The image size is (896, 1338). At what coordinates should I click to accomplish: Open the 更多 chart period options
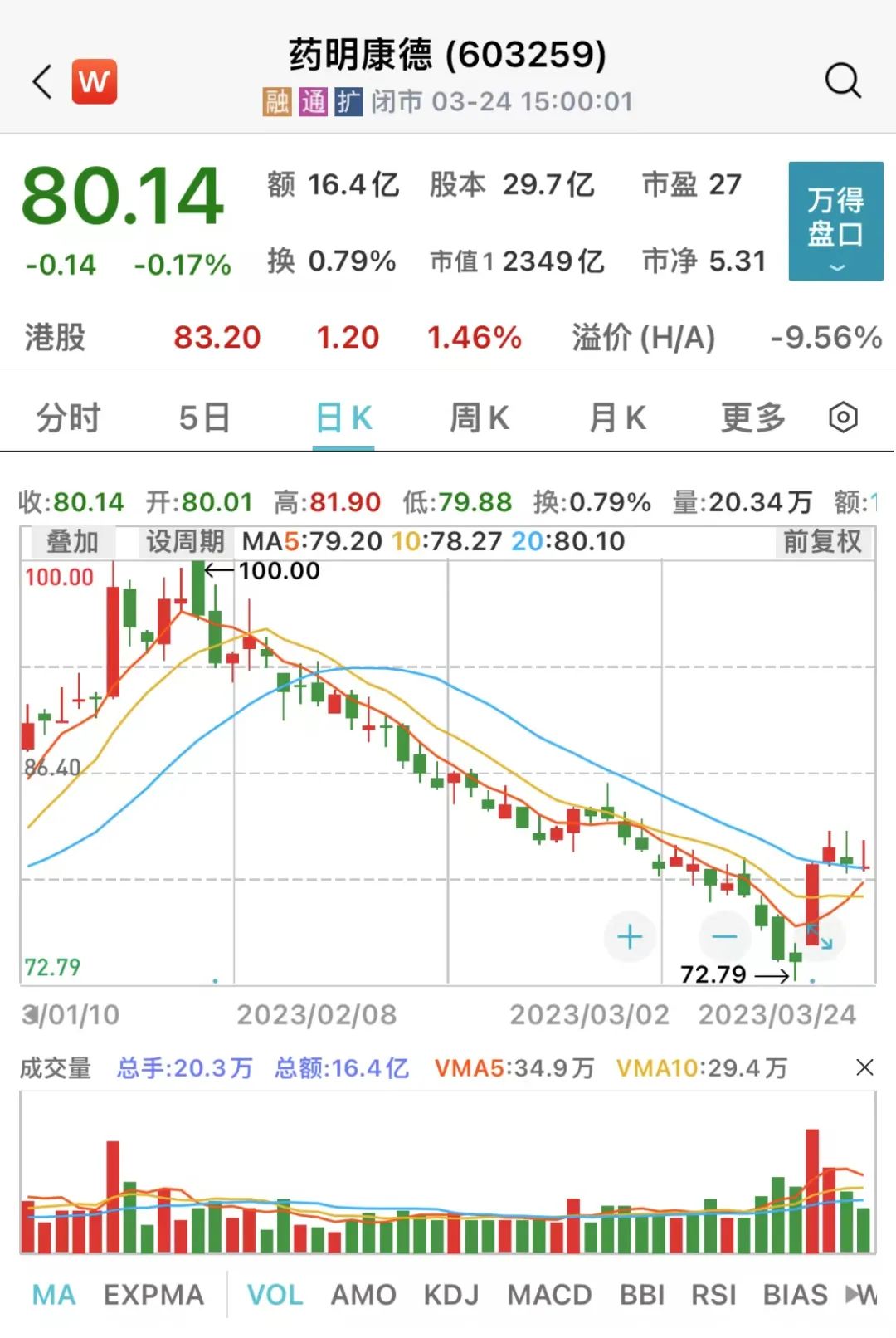(x=752, y=418)
